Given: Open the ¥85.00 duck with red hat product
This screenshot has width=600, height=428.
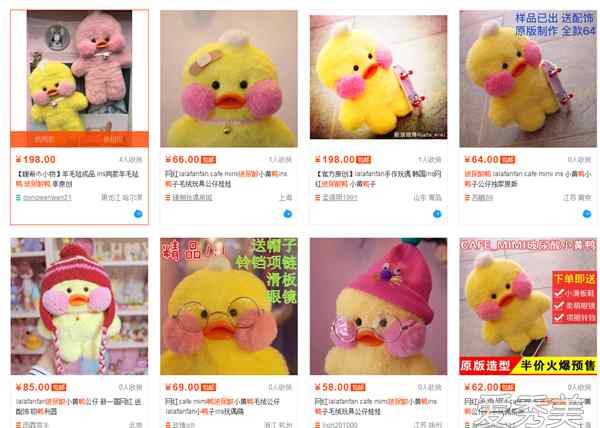Looking at the screenshot, I should [x=80, y=305].
